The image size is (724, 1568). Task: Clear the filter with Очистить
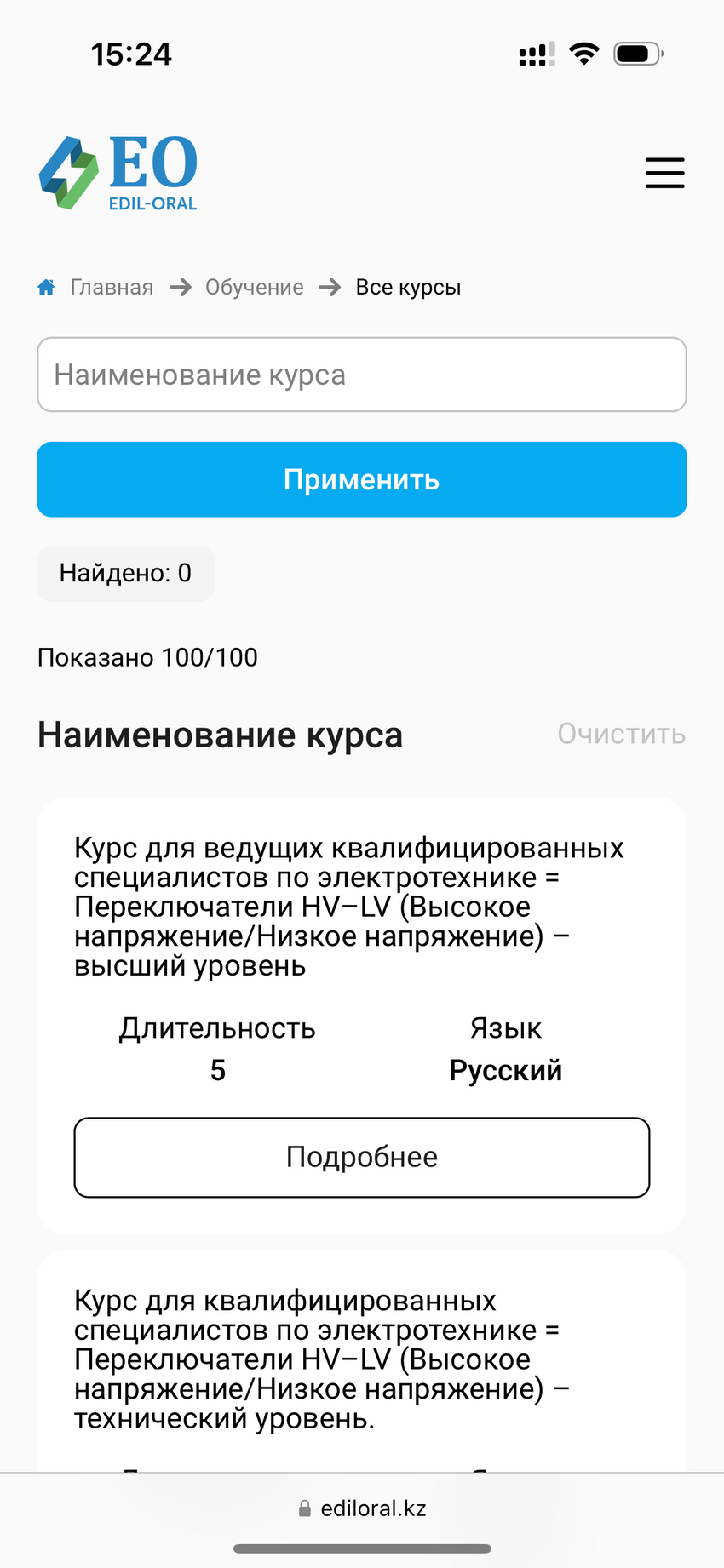click(x=621, y=734)
